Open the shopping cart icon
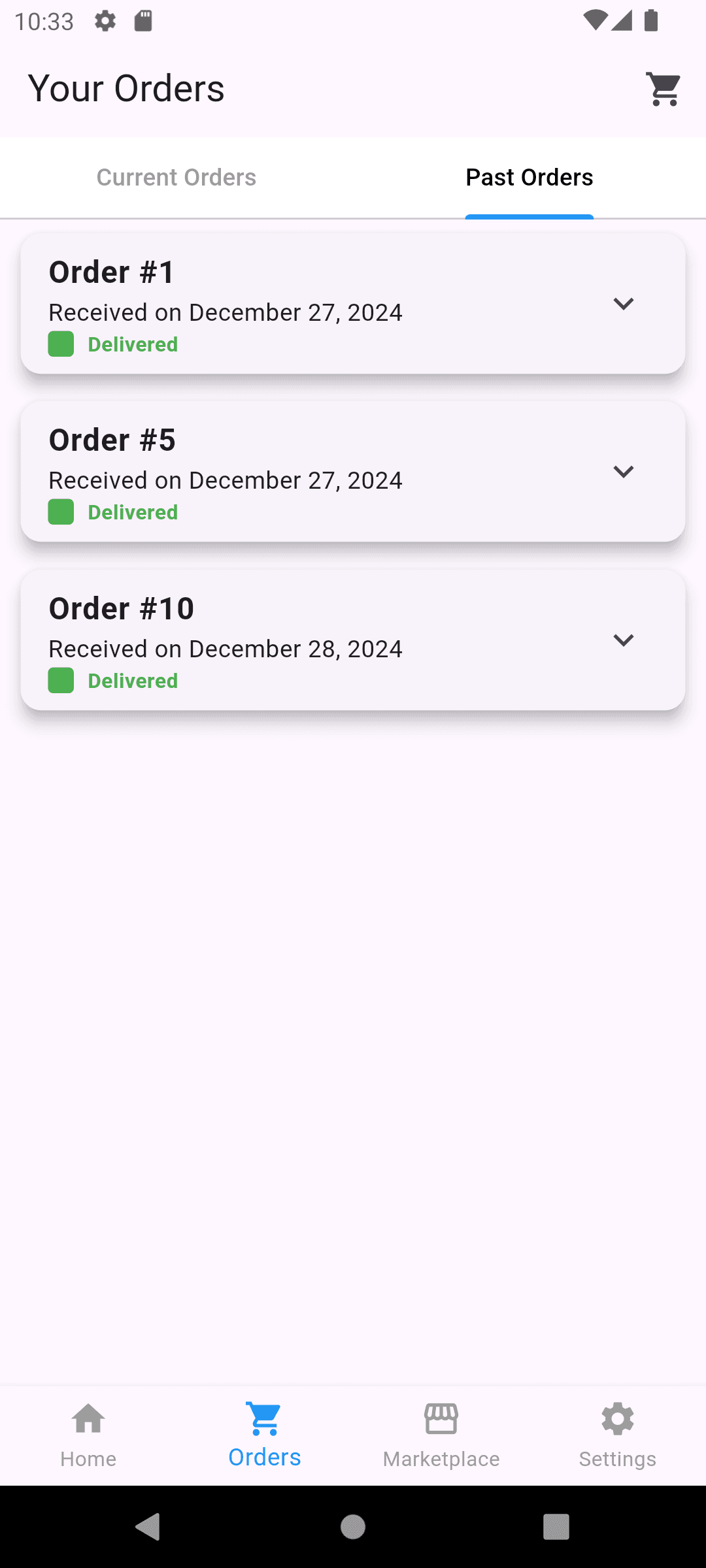Image resolution: width=706 pixels, height=1568 pixels. [x=663, y=90]
